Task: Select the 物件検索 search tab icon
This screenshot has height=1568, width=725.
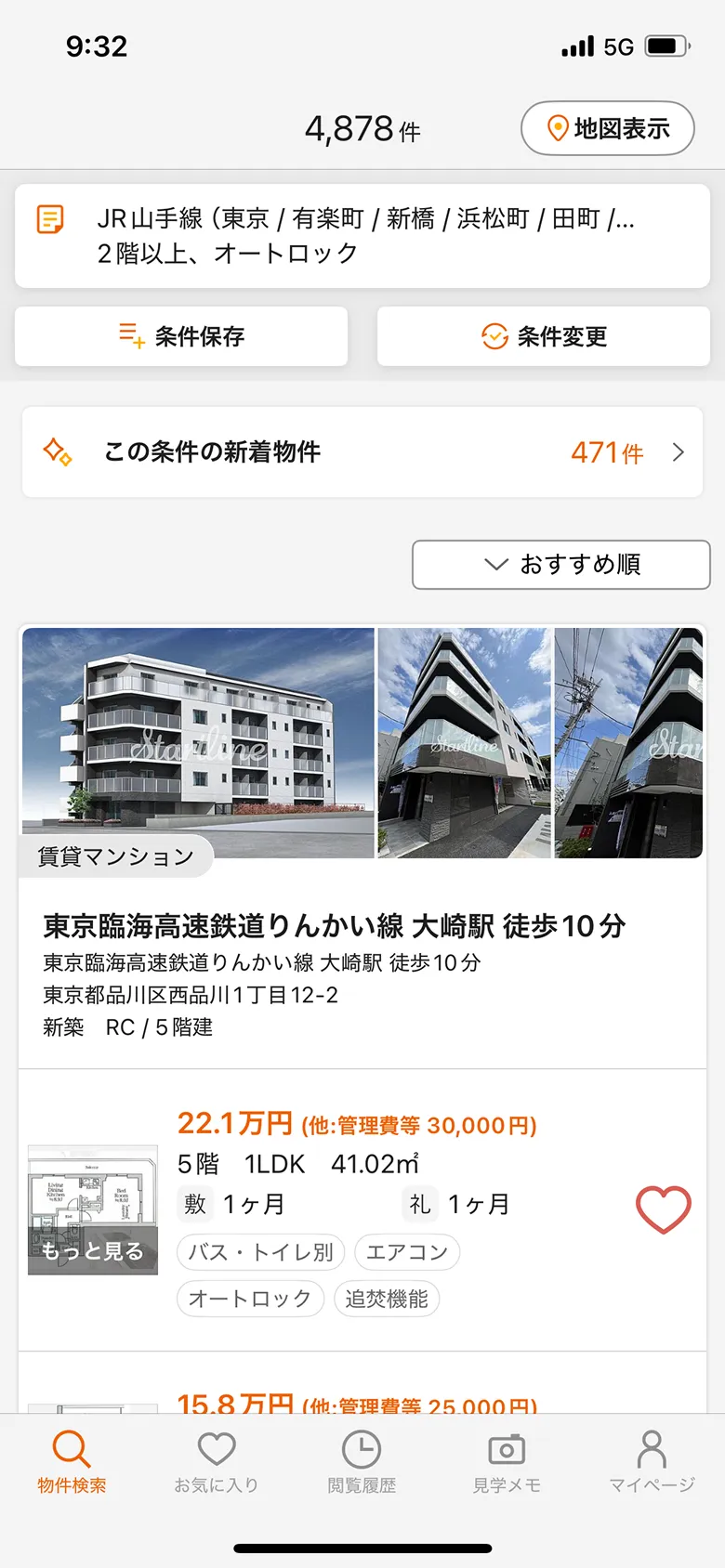Action: pyautogui.click(x=72, y=1450)
